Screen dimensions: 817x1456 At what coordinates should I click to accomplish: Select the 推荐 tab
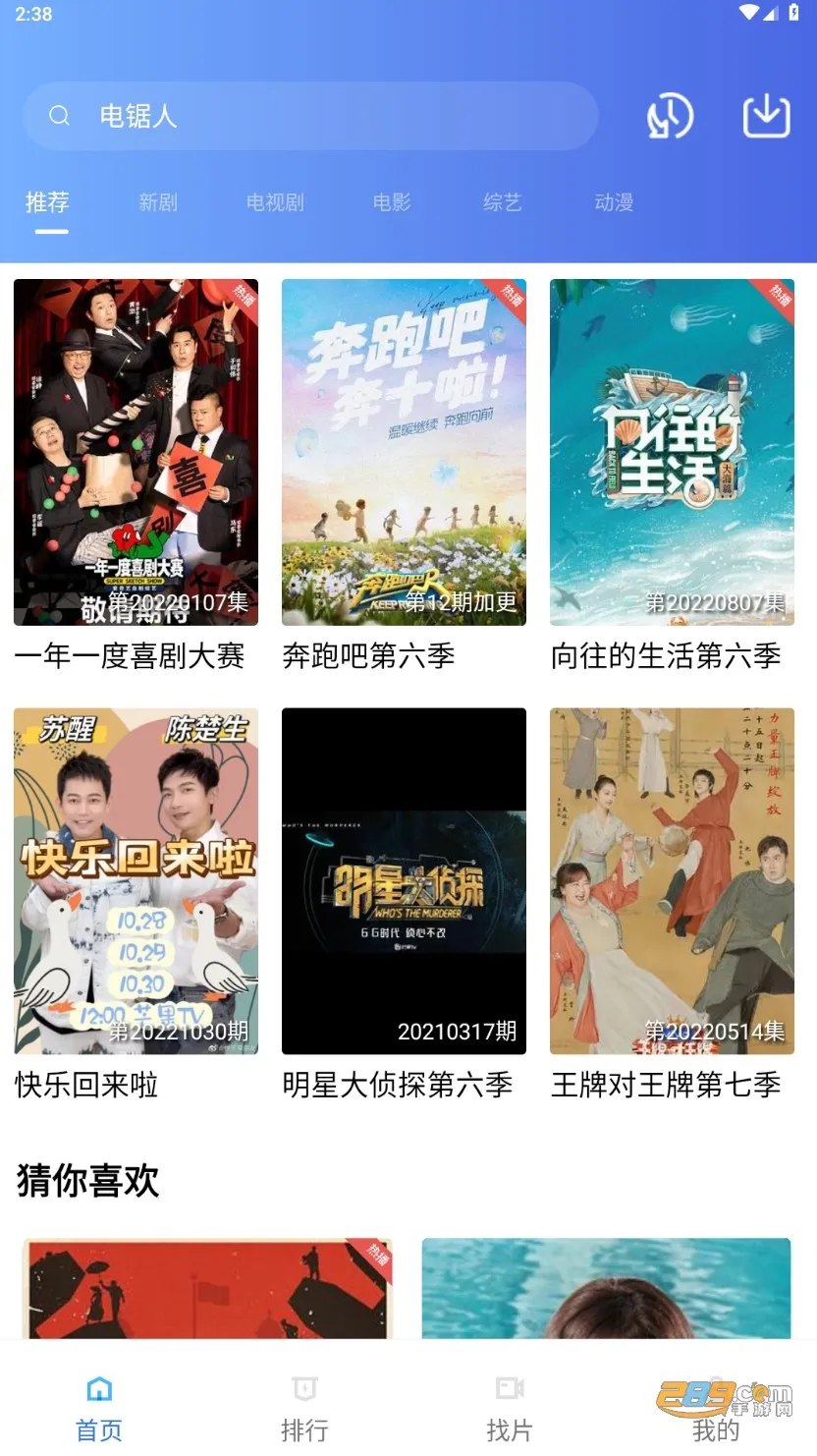tap(47, 202)
